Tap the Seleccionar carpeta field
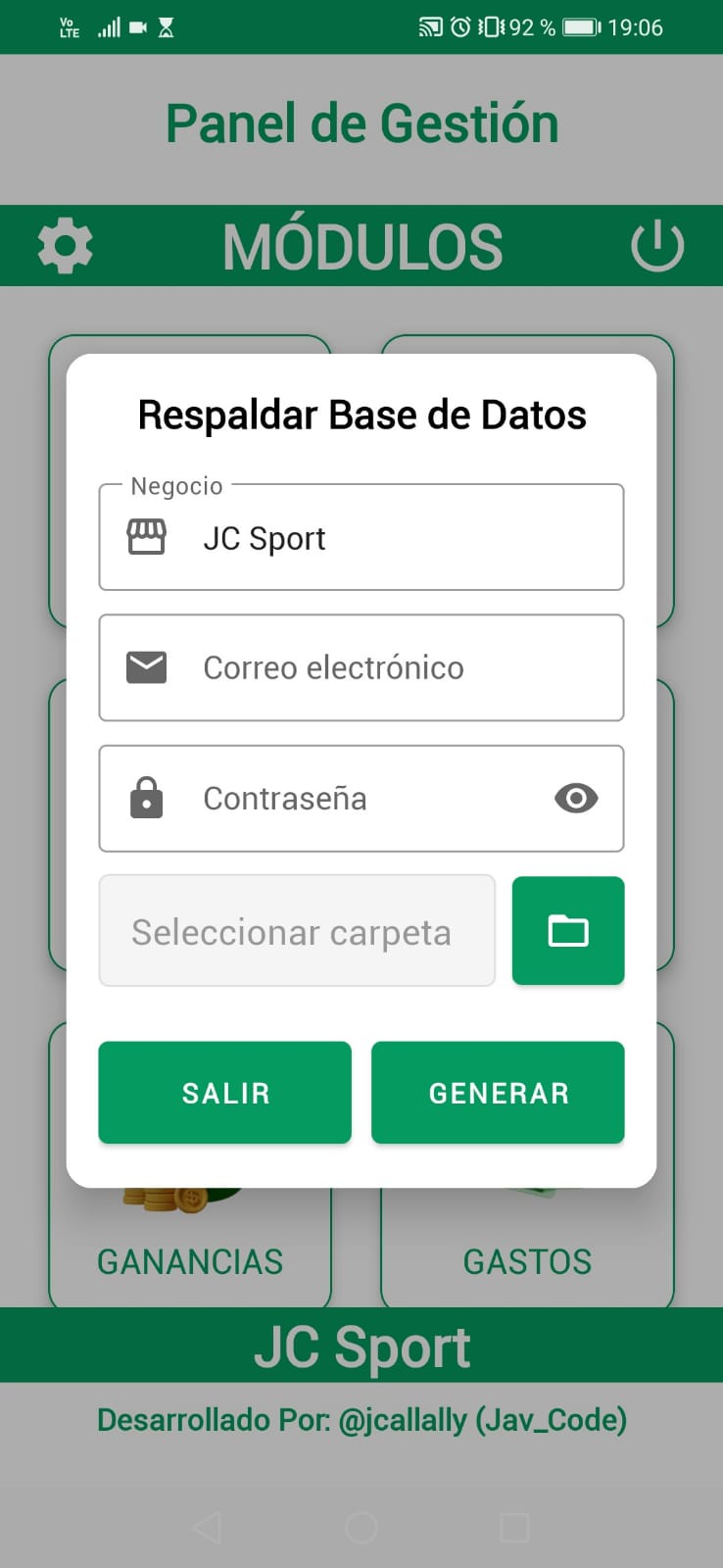 [x=297, y=931]
